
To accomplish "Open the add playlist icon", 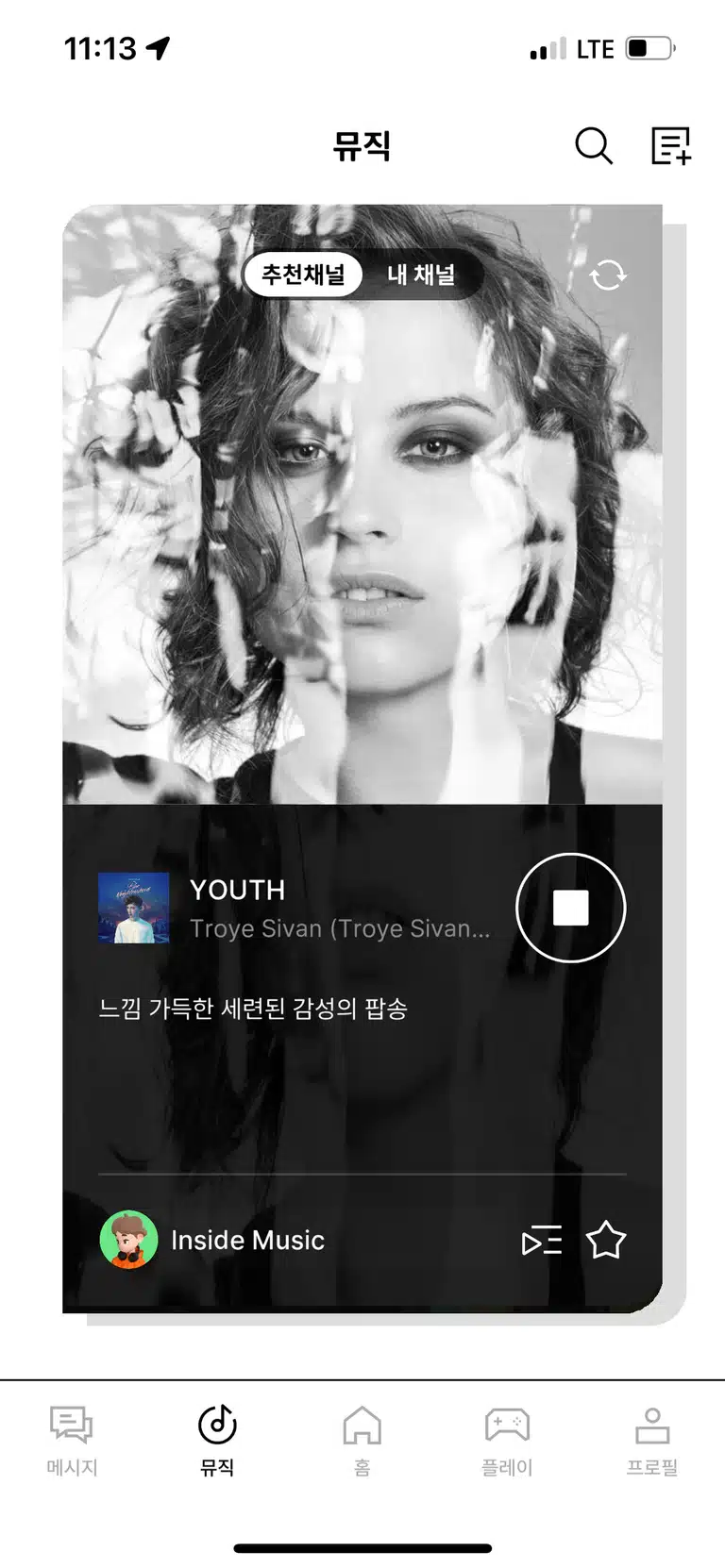I will [671, 146].
